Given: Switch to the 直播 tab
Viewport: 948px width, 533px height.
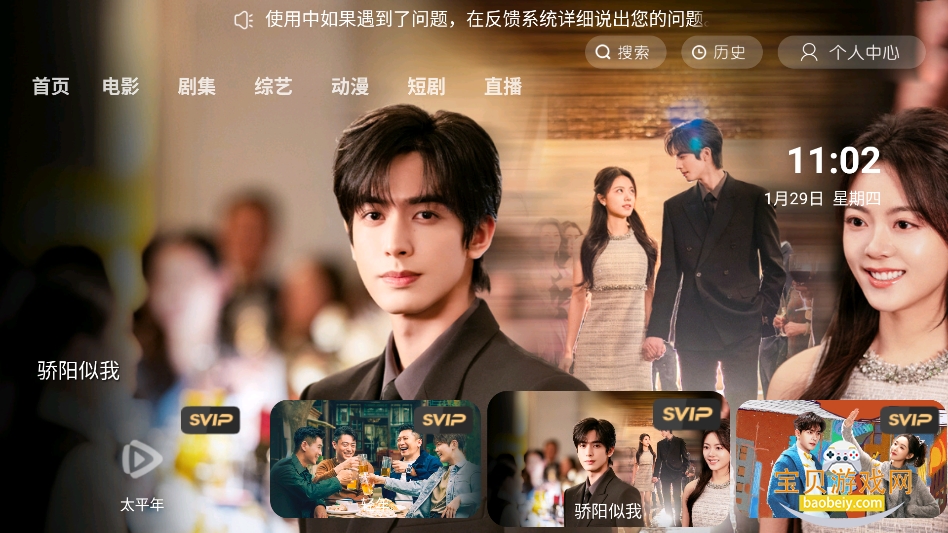Looking at the screenshot, I should pos(503,87).
